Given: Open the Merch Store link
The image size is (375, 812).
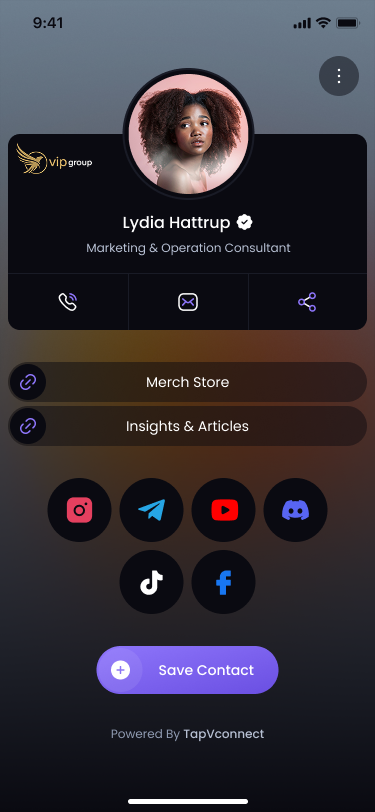Looking at the screenshot, I should (x=188, y=382).
